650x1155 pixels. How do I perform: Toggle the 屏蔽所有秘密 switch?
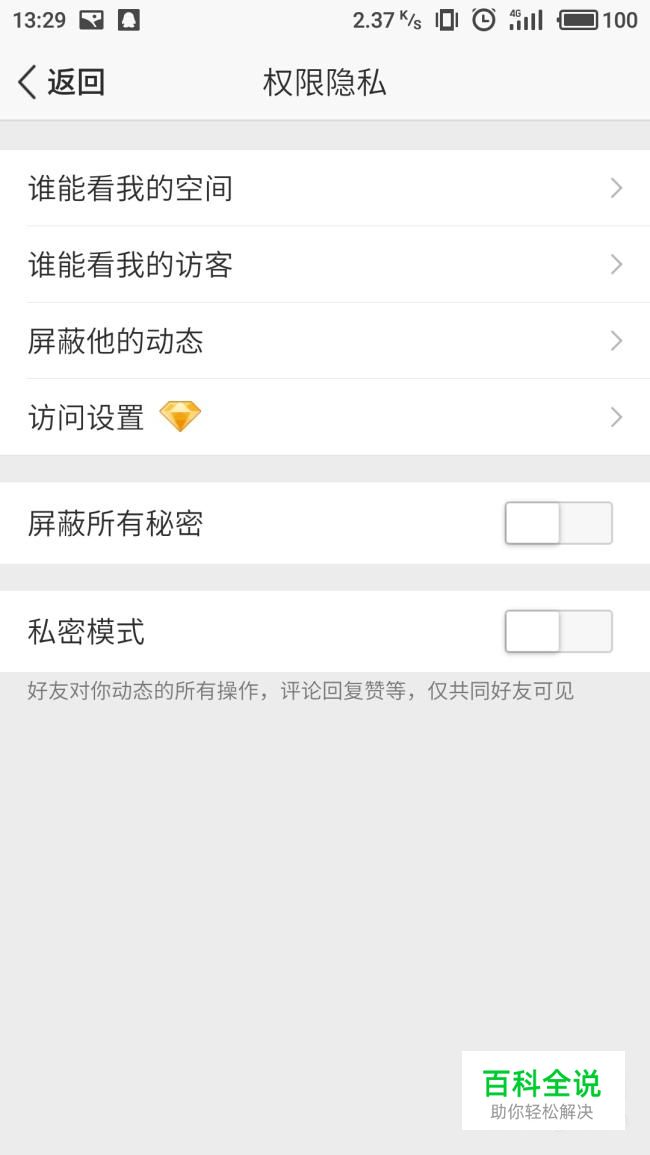559,523
